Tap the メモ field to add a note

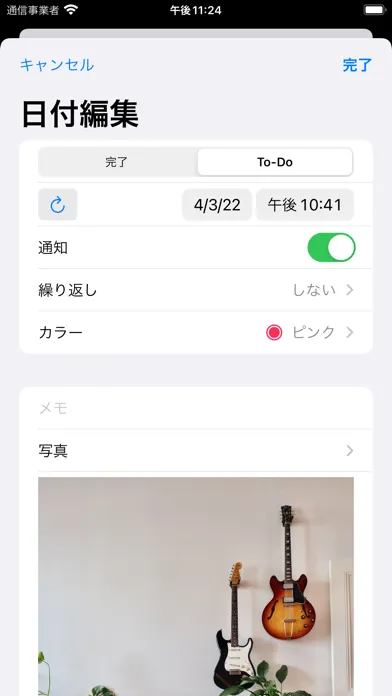(x=196, y=408)
